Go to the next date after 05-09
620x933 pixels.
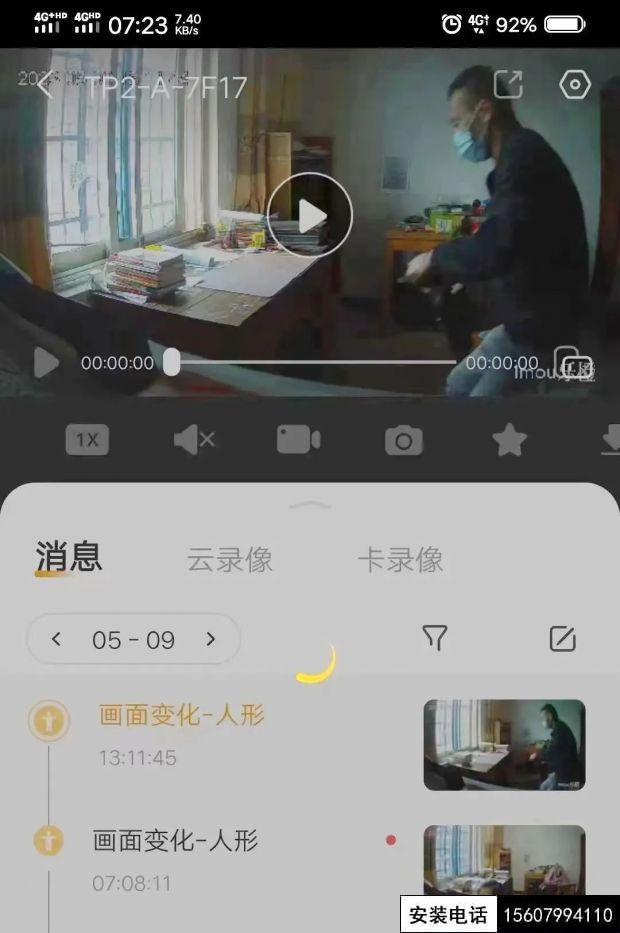[x=210, y=639]
